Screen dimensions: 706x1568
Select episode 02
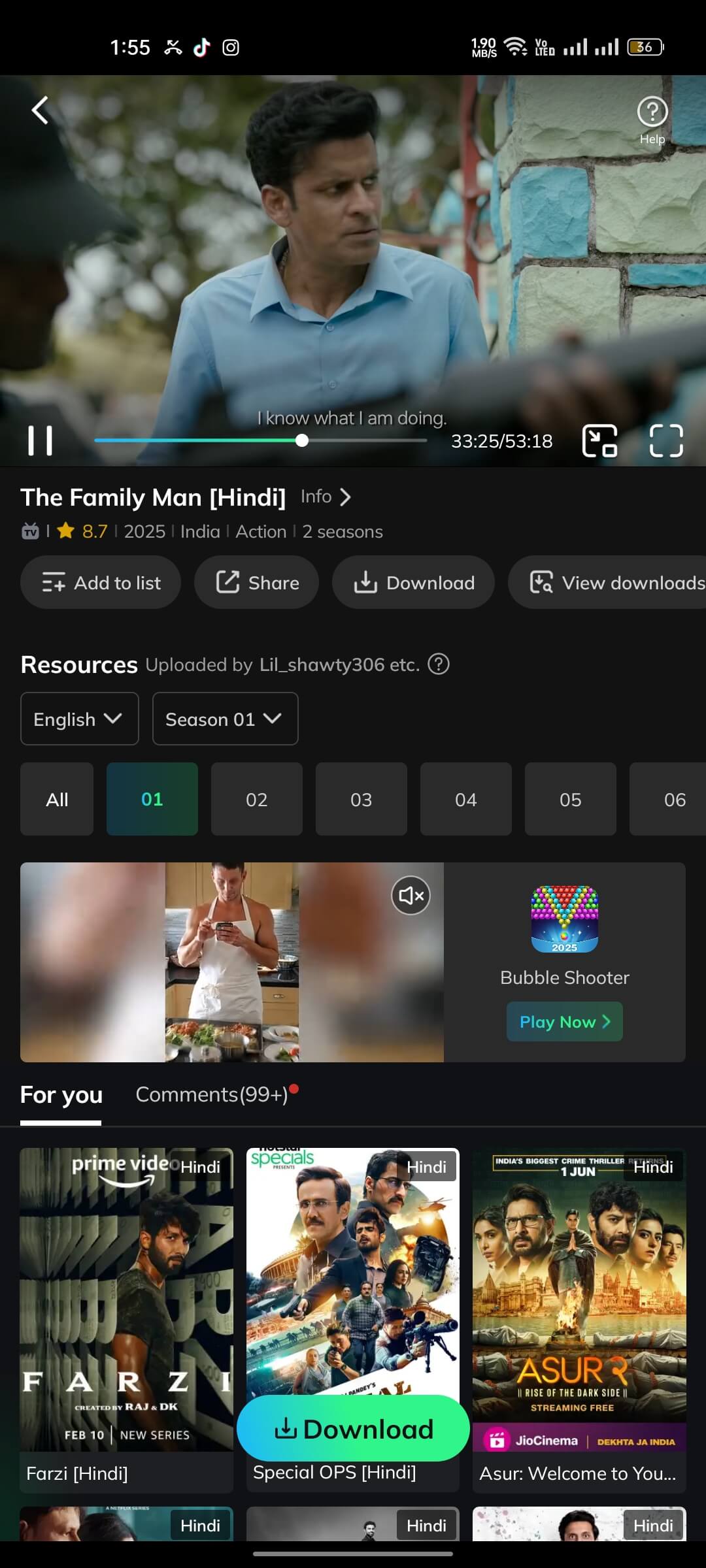pyautogui.click(x=256, y=799)
